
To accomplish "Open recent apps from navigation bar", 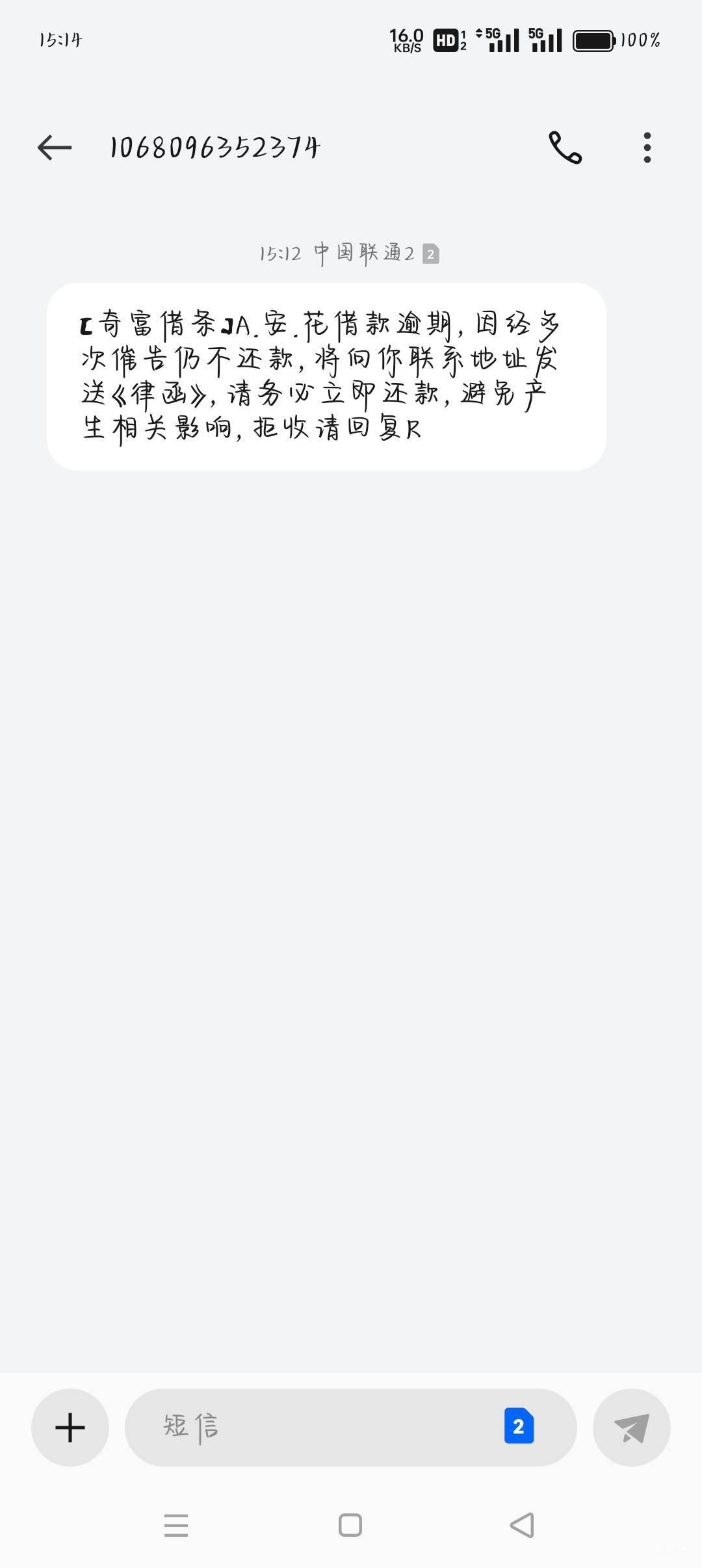I will pyautogui.click(x=175, y=1525).
